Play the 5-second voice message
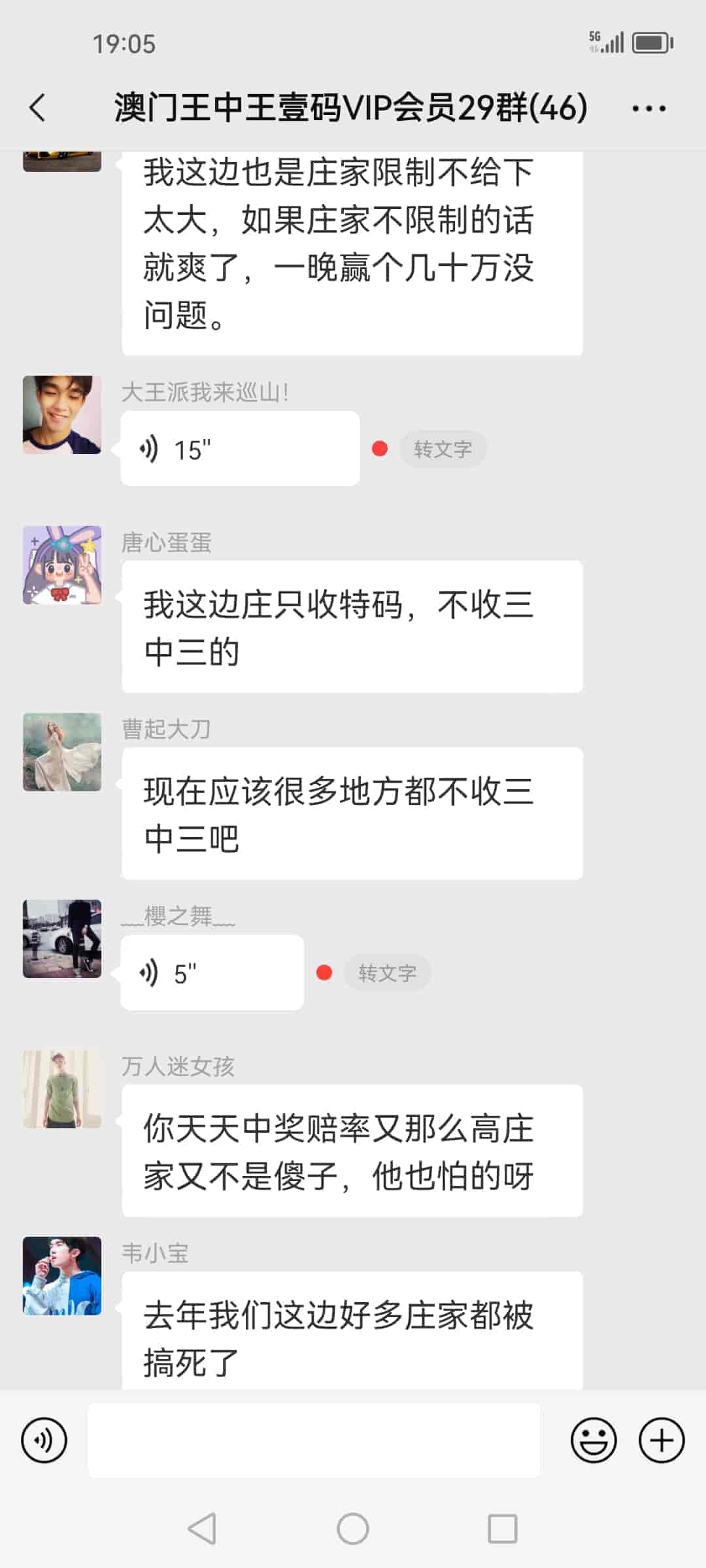The width and height of the screenshot is (706, 1568). [212, 973]
